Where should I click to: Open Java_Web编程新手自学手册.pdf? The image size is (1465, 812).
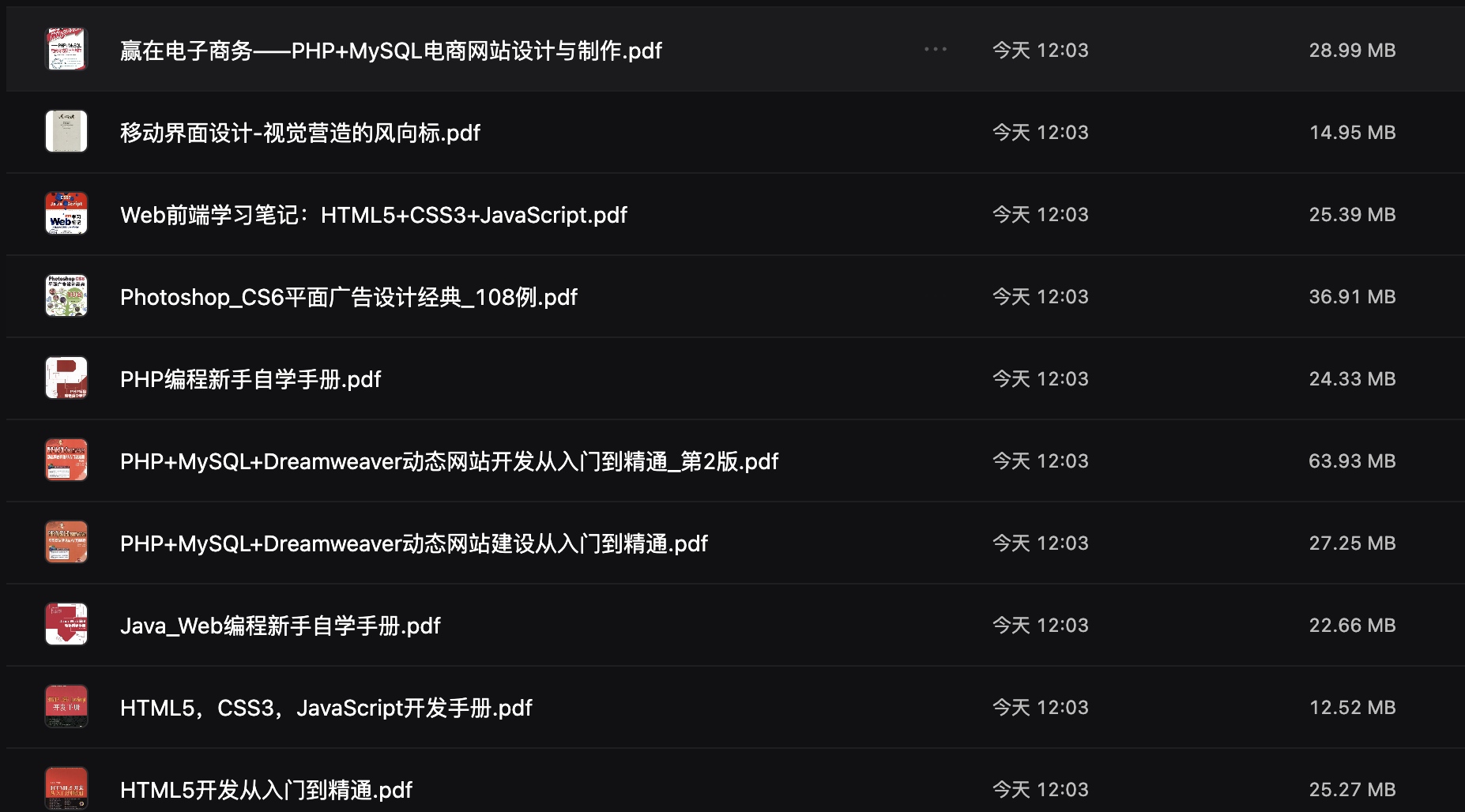(x=280, y=626)
